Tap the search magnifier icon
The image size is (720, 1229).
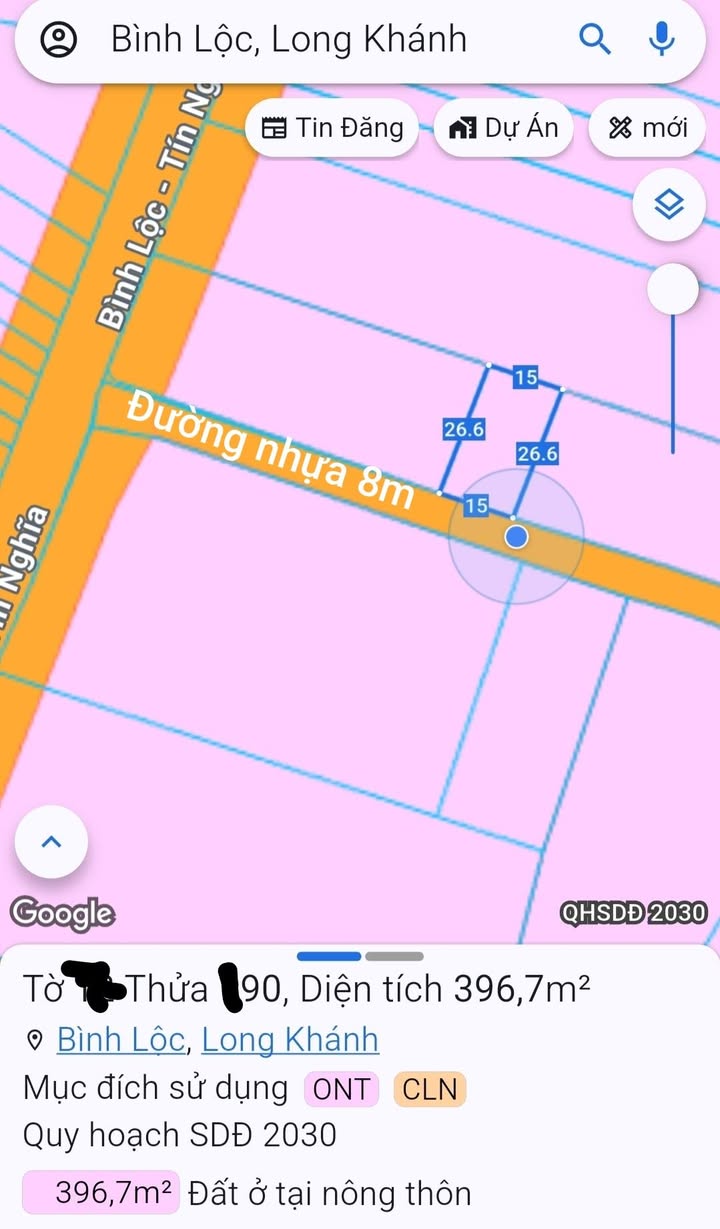tap(595, 40)
